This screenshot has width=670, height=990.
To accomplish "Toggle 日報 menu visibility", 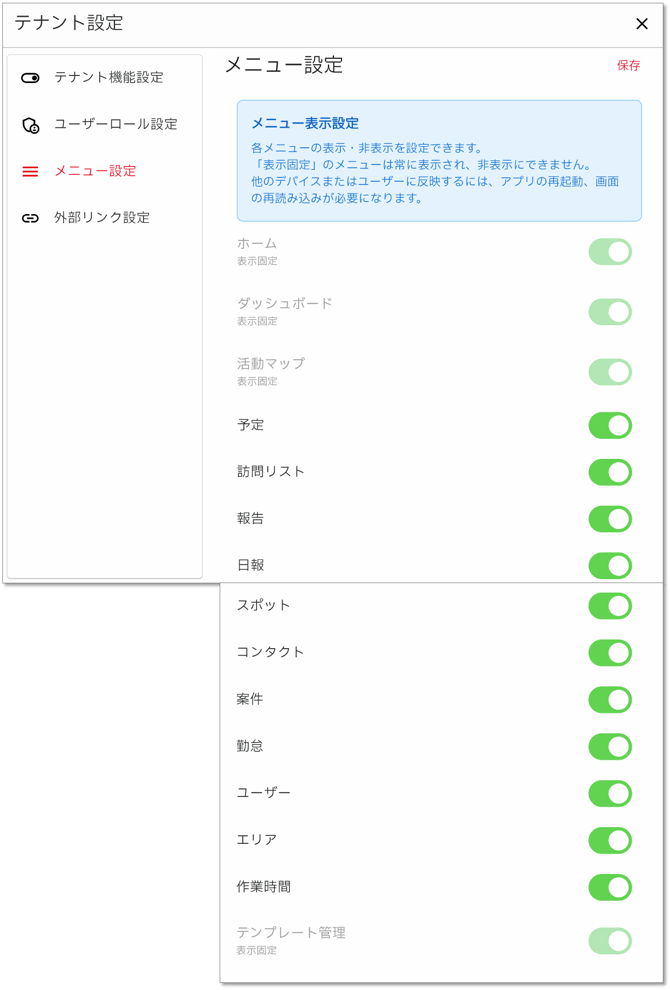I will point(610,565).
